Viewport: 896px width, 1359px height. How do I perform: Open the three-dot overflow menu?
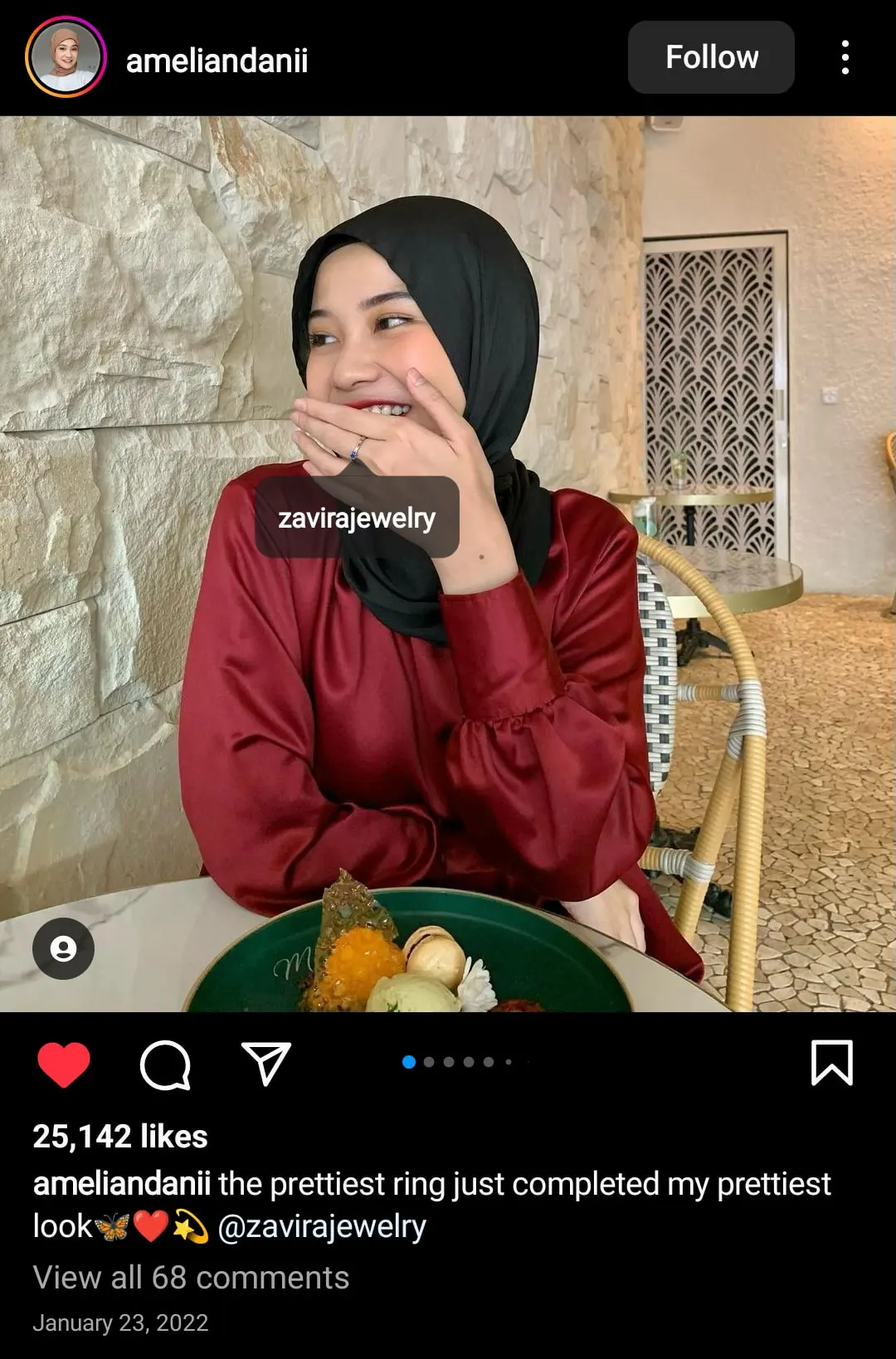[845, 58]
